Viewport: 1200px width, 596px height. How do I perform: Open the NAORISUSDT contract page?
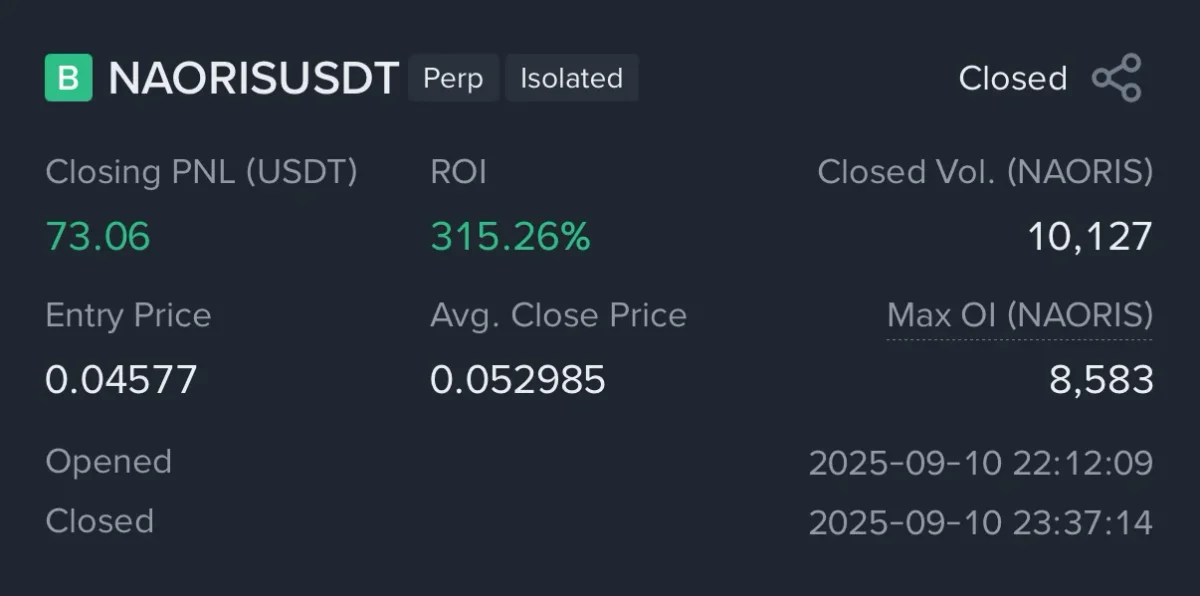click(x=253, y=78)
